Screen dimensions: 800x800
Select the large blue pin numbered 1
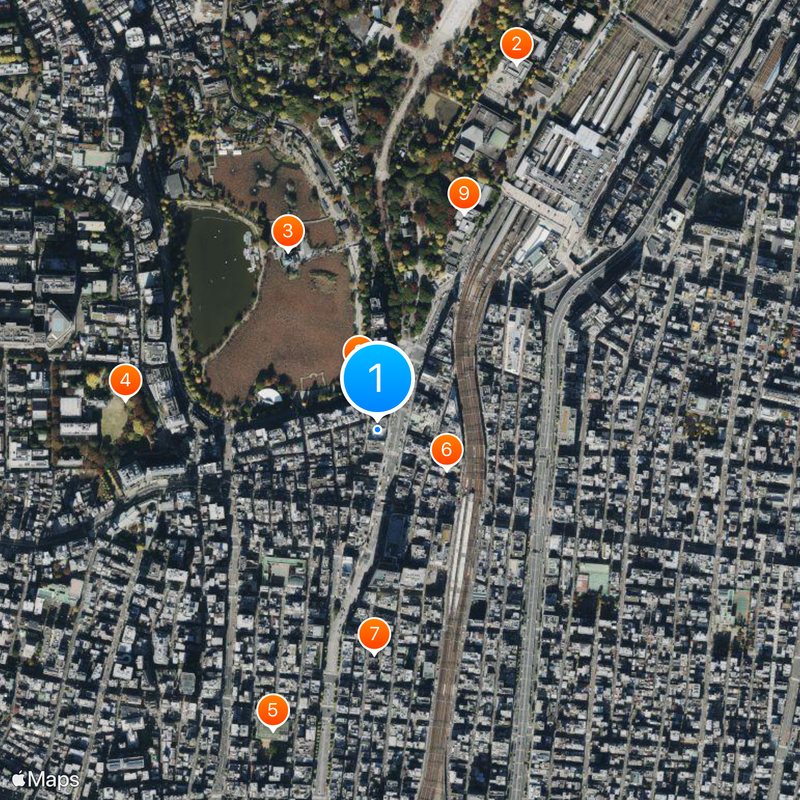point(377,378)
